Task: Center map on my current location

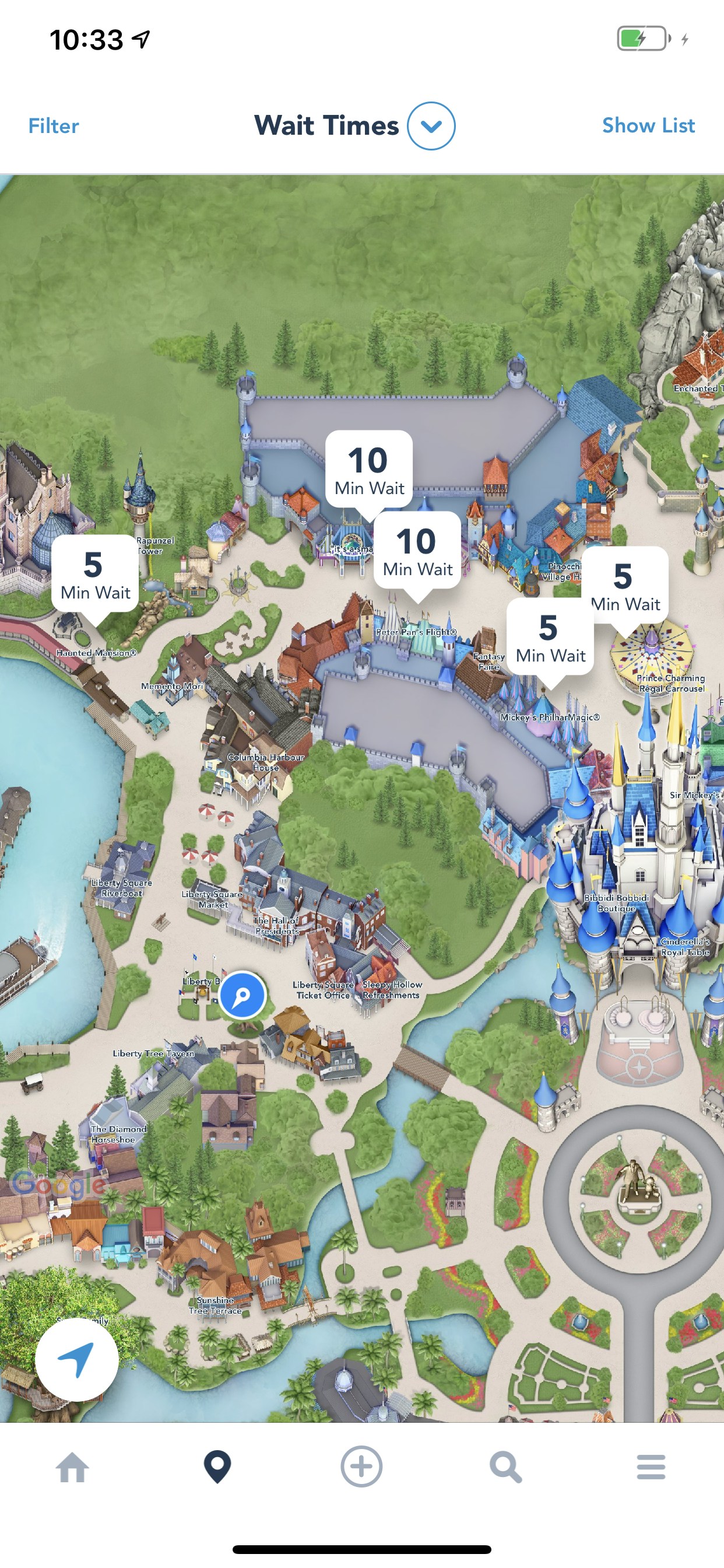Action: 77,1360
